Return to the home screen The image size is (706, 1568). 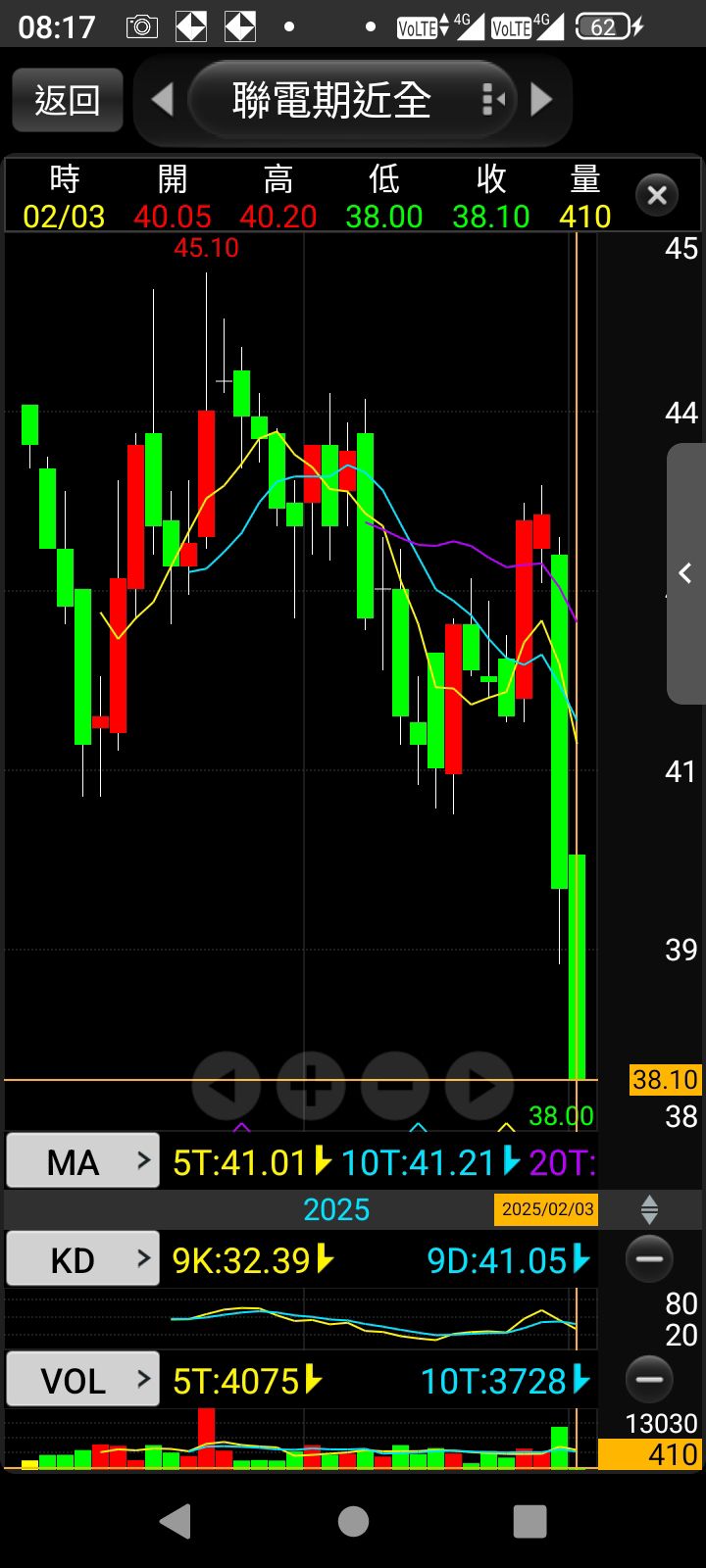coord(353,1521)
